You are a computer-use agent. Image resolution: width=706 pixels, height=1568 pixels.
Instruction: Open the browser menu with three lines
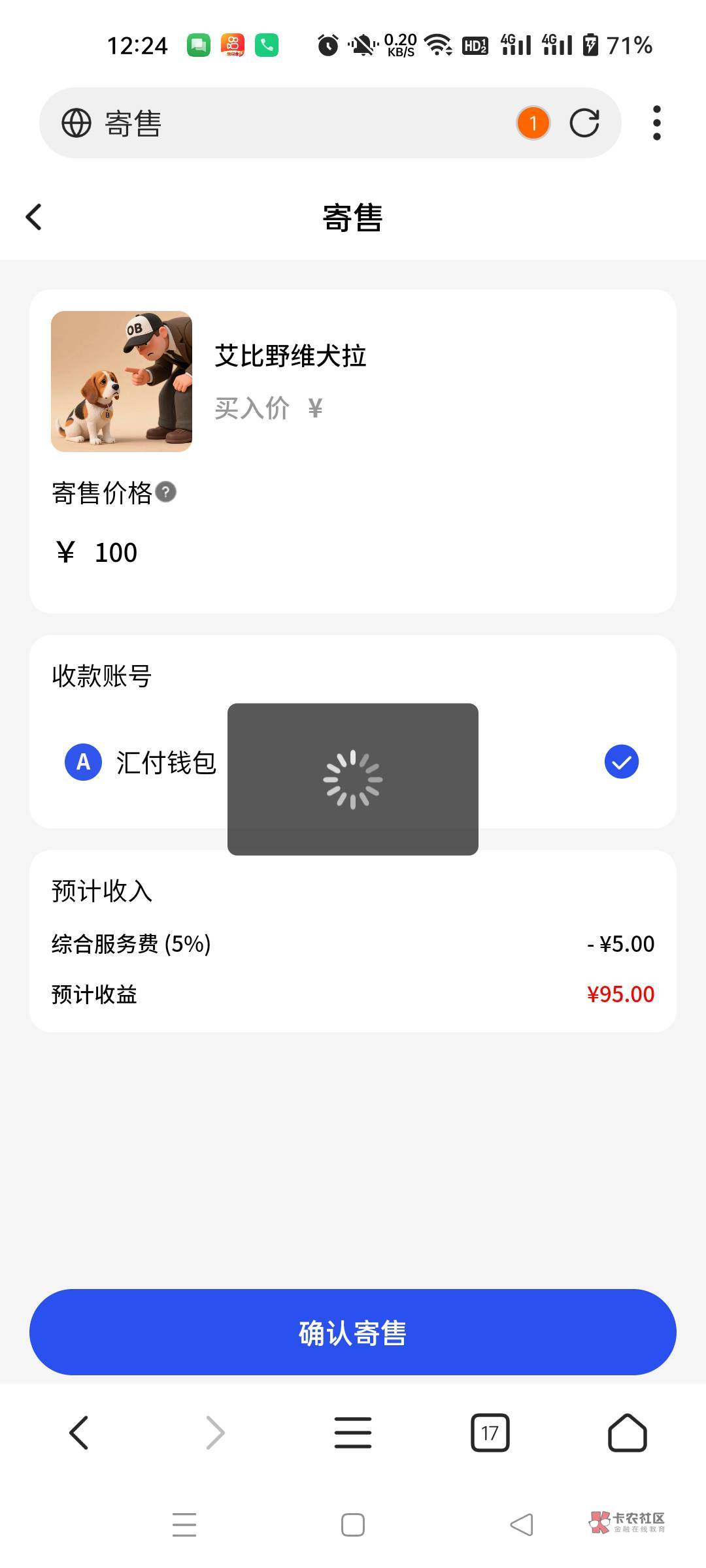(x=353, y=1433)
